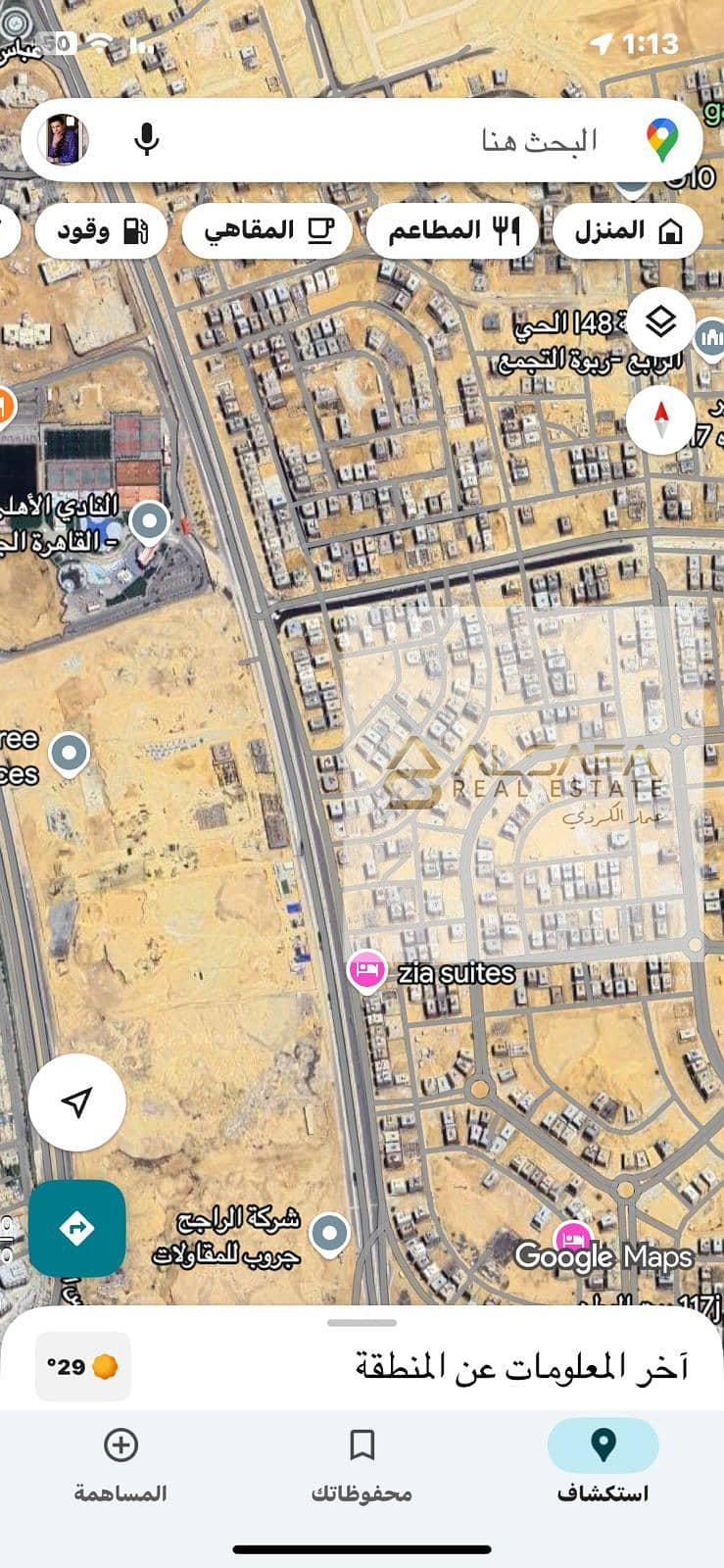Viewport: 724px width, 1568px height.
Task: Filter map by المطاعم
Action: click(453, 231)
